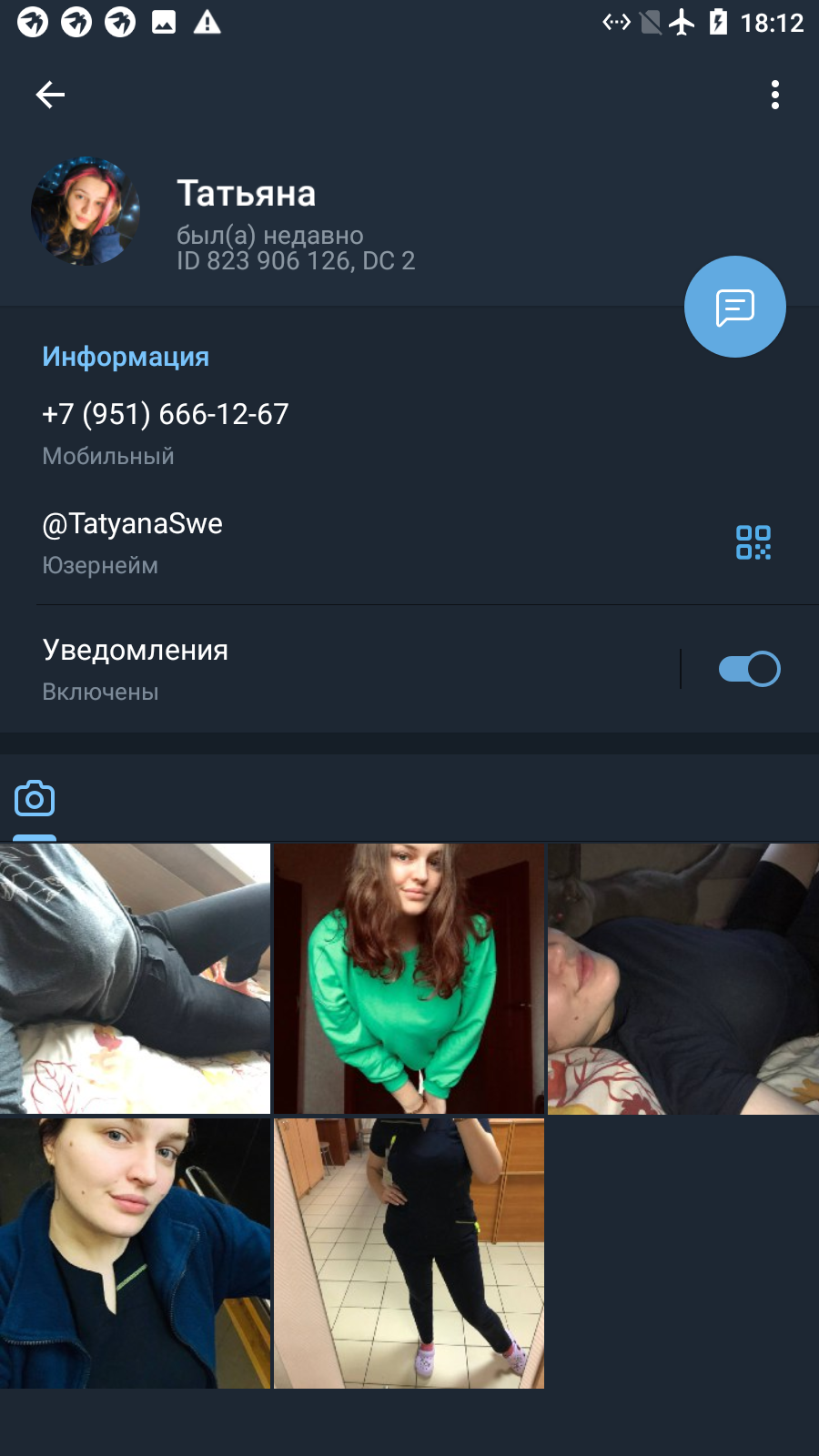Open the Уведомления notification settings row
Viewport: 819px width, 1456px height.
click(339, 669)
